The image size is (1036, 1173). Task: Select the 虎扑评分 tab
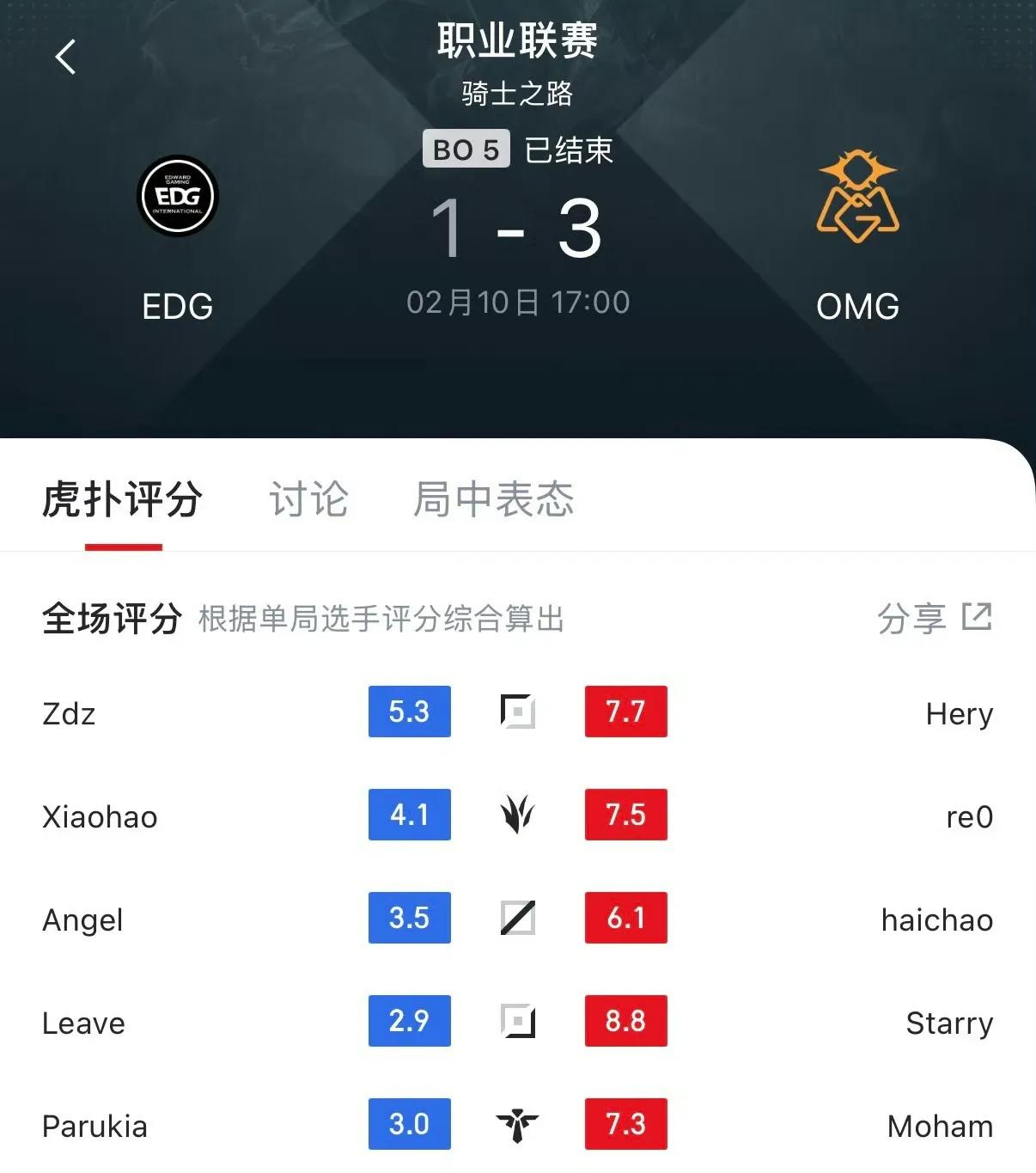pyautogui.click(x=123, y=499)
